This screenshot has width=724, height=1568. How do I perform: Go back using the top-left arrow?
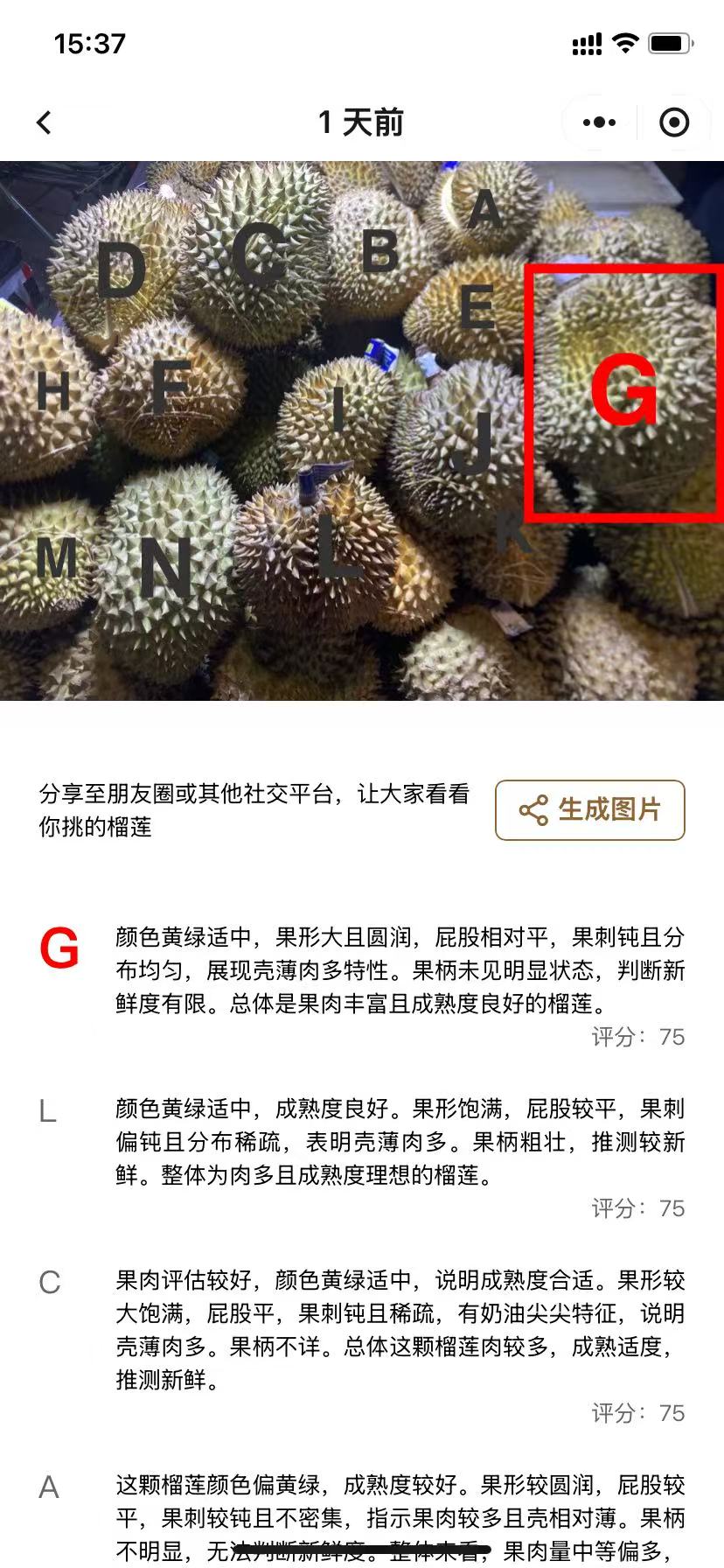click(45, 122)
